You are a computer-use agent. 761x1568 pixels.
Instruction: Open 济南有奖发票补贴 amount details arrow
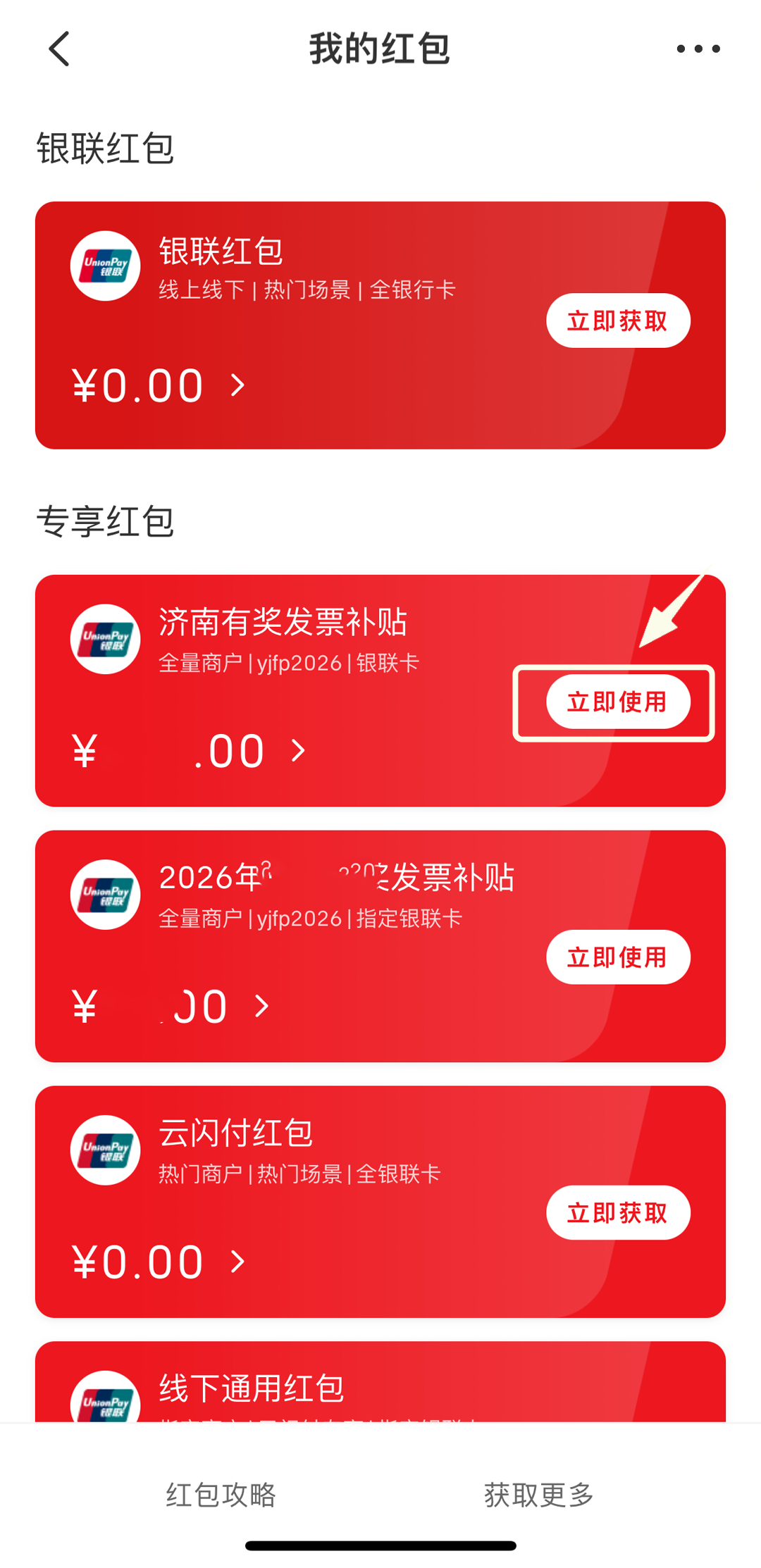coord(299,751)
